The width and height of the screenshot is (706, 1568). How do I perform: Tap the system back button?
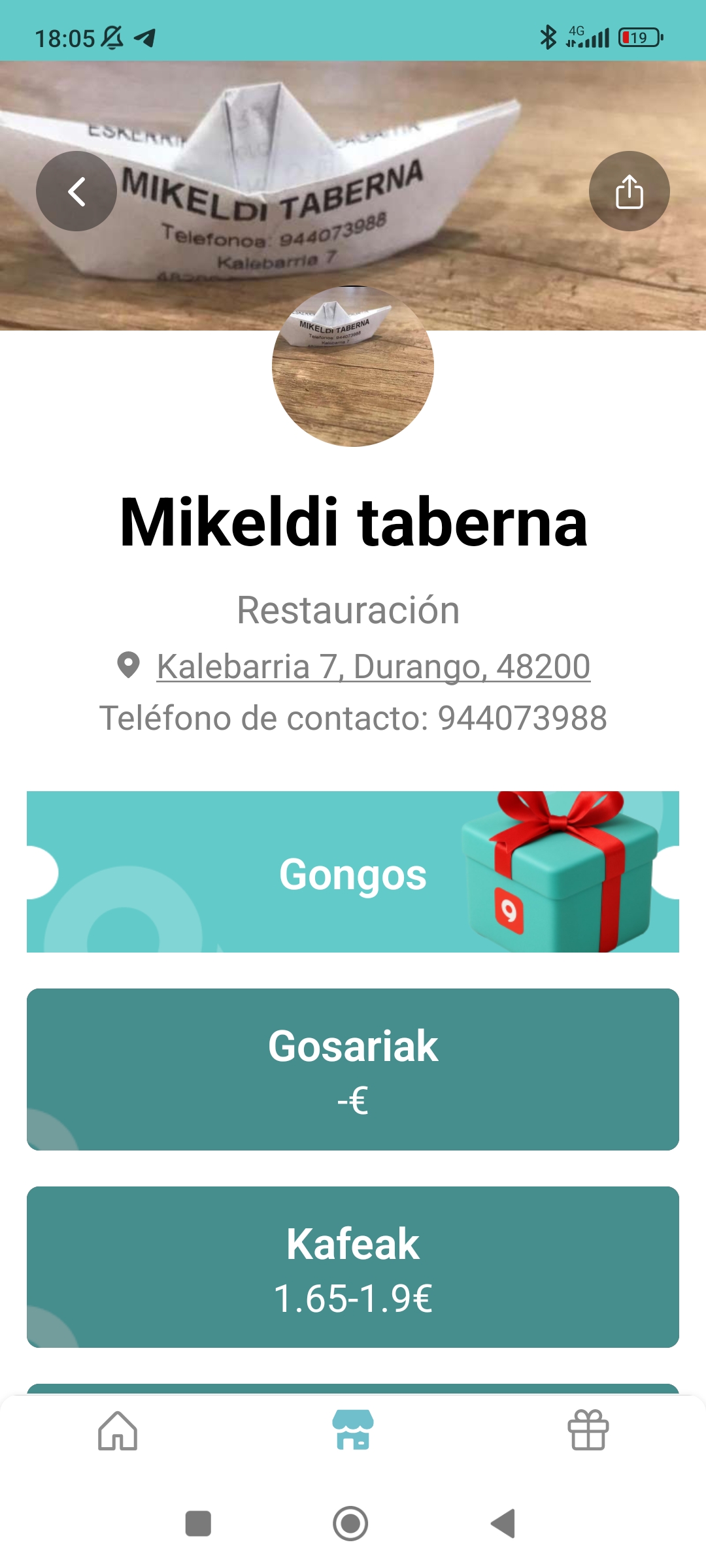click(x=503, y=1524)
